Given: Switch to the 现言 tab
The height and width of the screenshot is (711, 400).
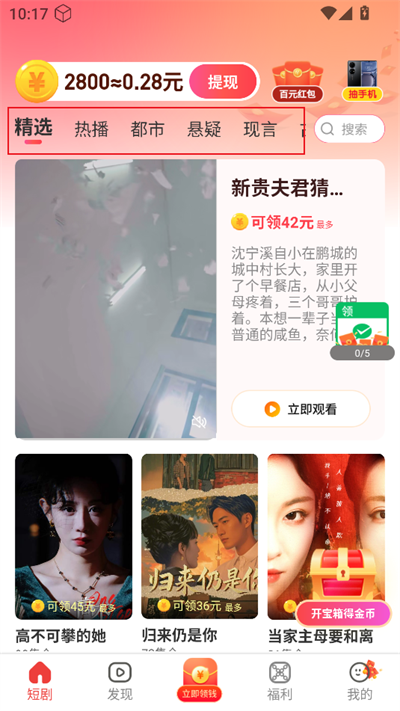Looking at the screenshot, I should 260,129.
